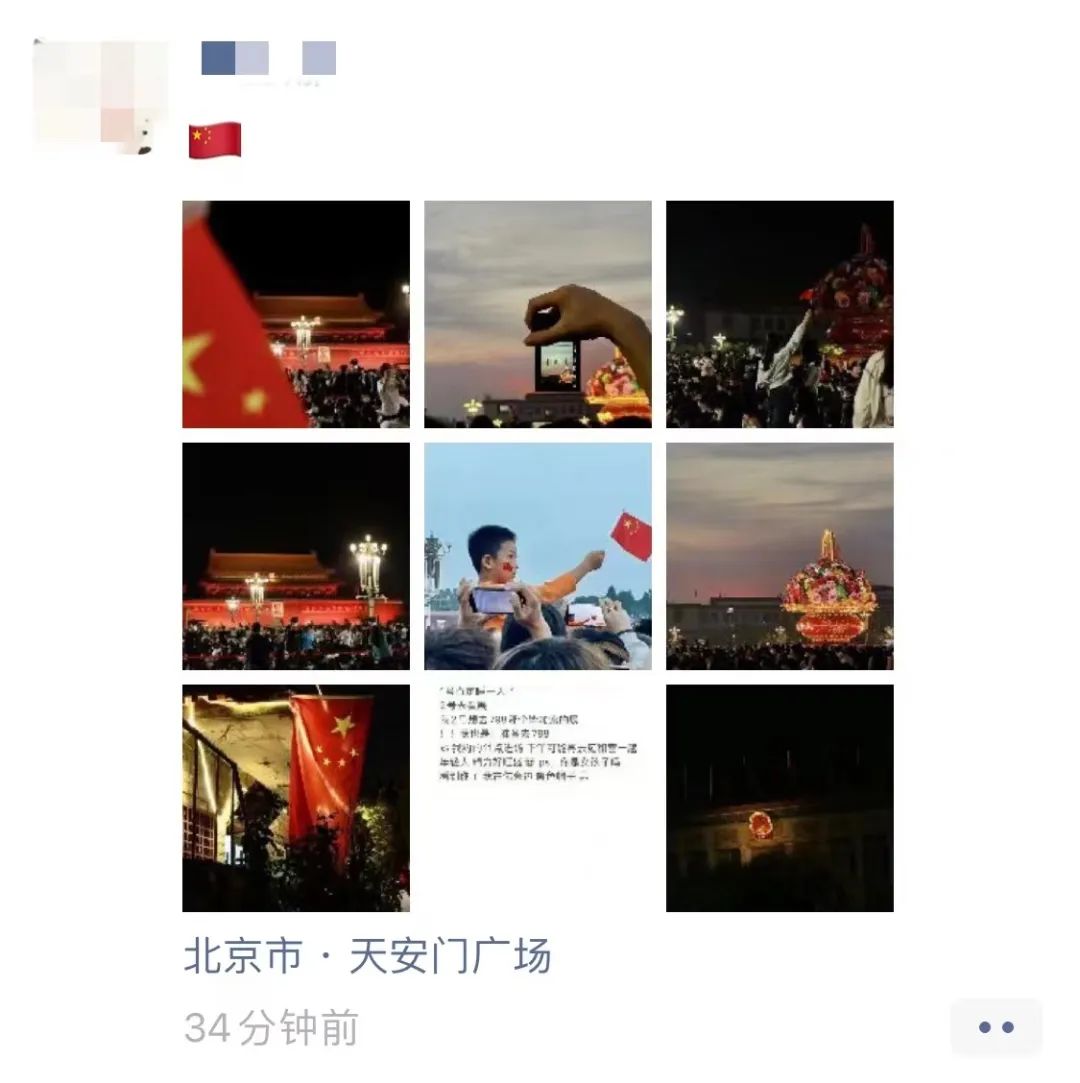Screen dimensions: 1080x1083
Task: View the dark photo with glowing national emblem
Action: [x=780, y=798]
